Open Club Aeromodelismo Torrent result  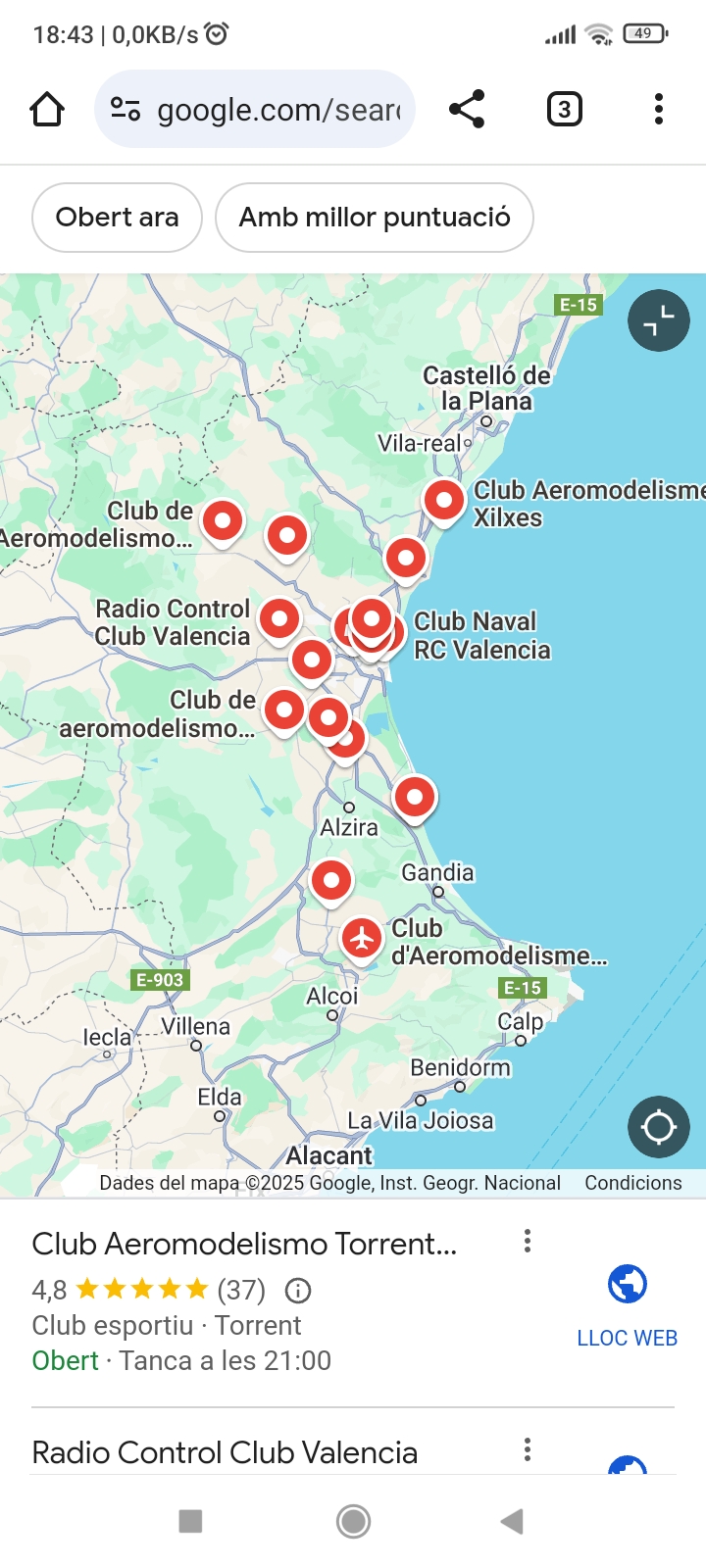tap(244, 1244)
